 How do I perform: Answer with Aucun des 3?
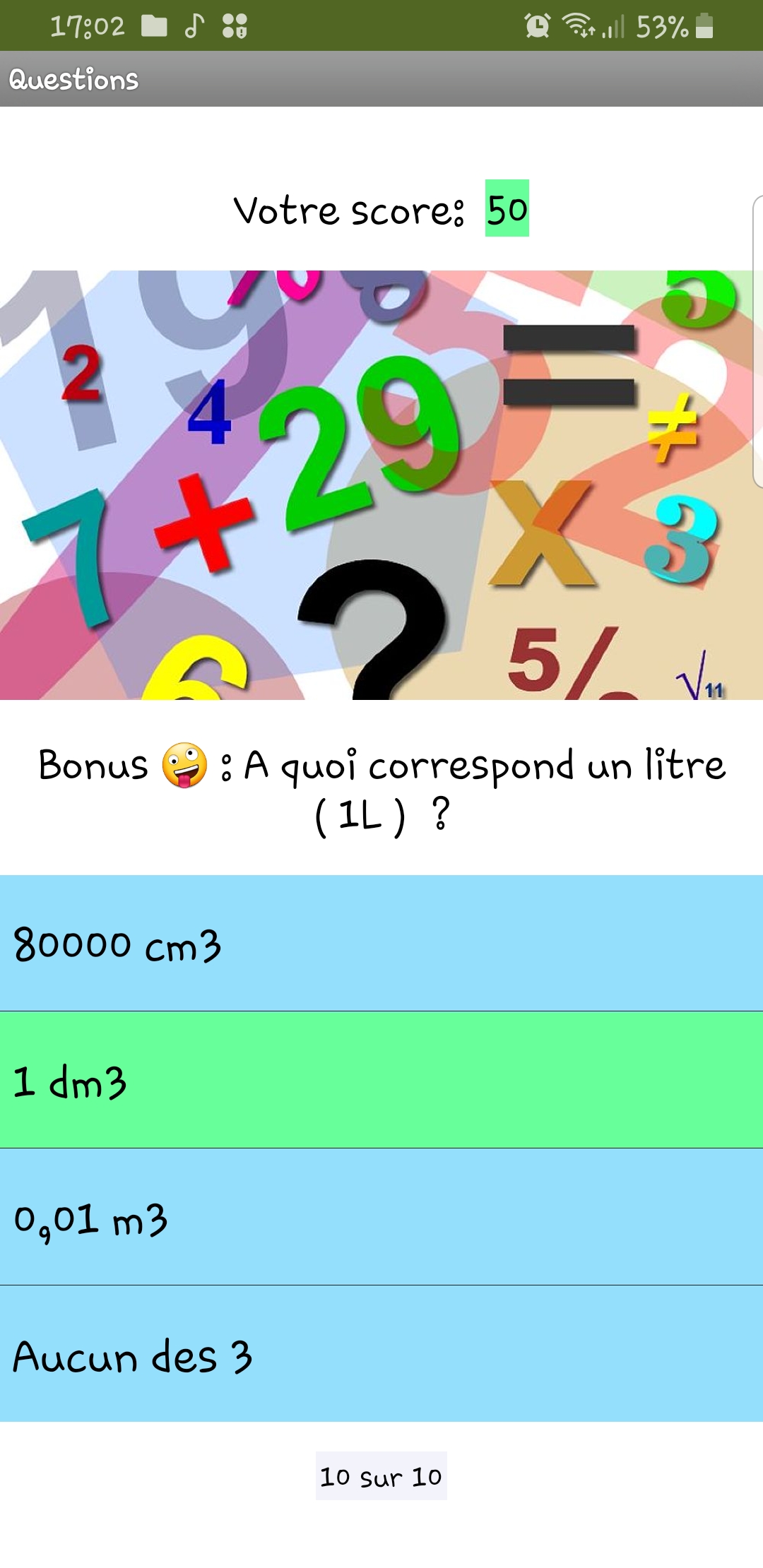pyautogui.click(x=381, y=1354)
